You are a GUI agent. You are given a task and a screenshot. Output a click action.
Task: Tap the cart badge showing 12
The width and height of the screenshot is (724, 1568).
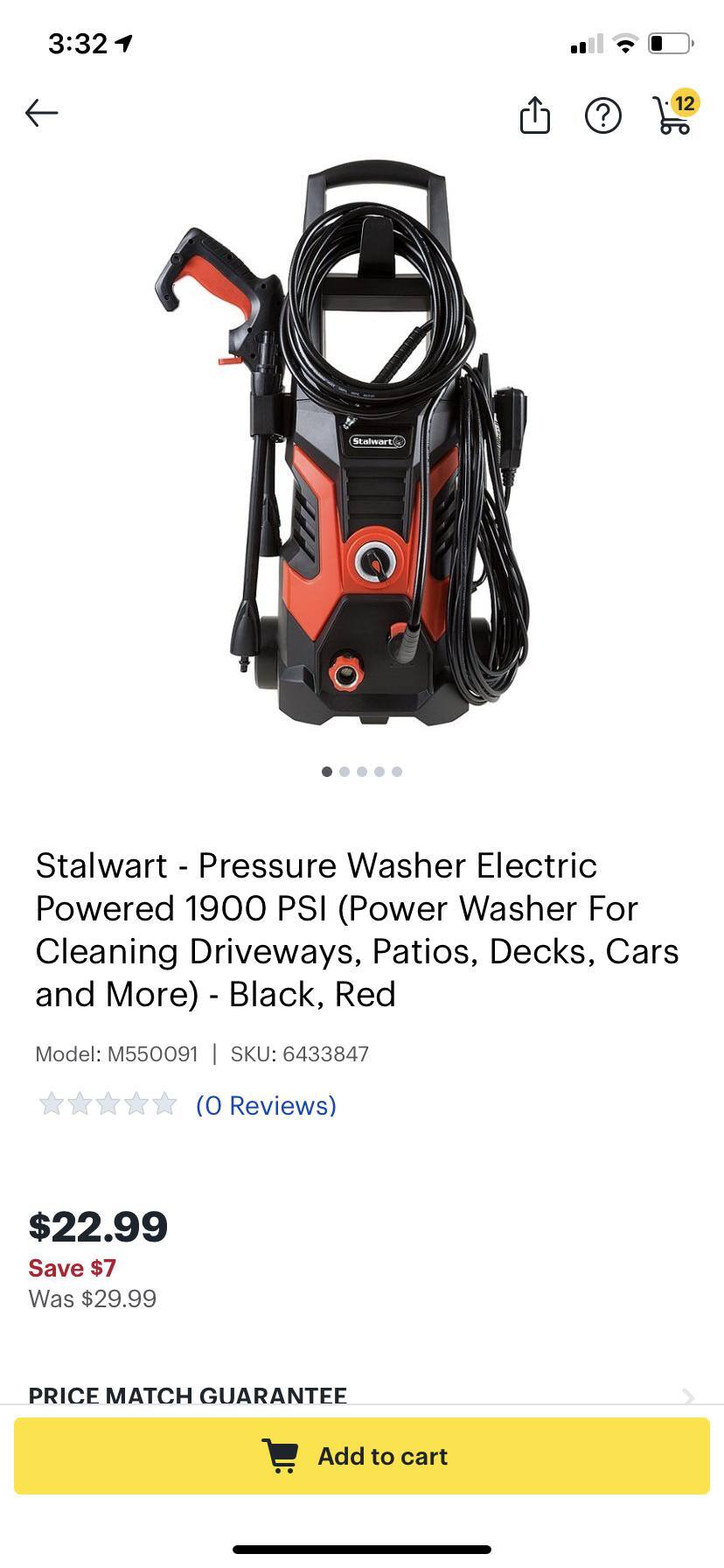685,104
